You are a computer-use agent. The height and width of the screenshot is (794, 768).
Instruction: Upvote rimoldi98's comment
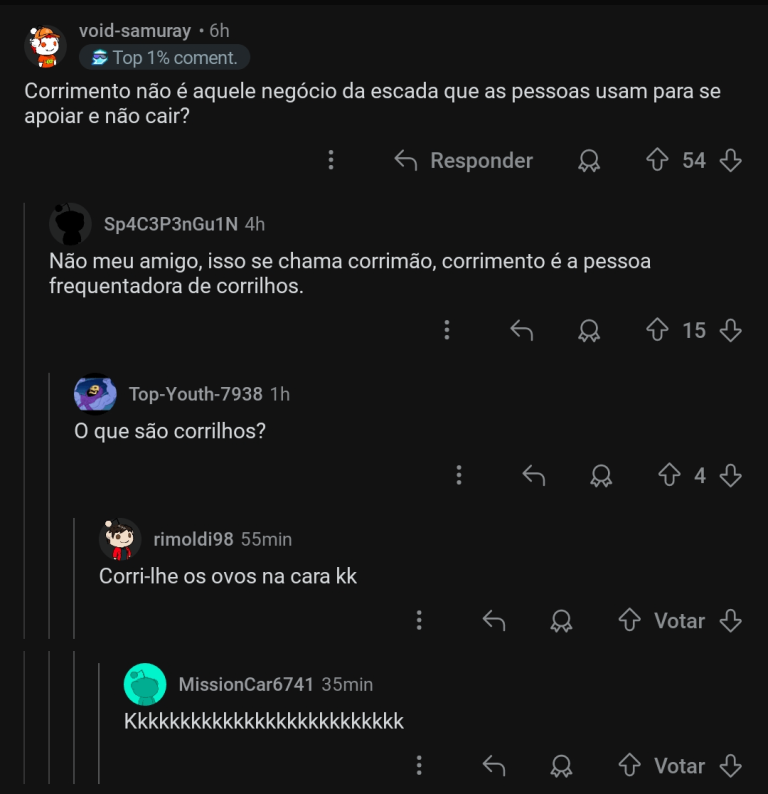pyautogui.click(x=629, y=621)
